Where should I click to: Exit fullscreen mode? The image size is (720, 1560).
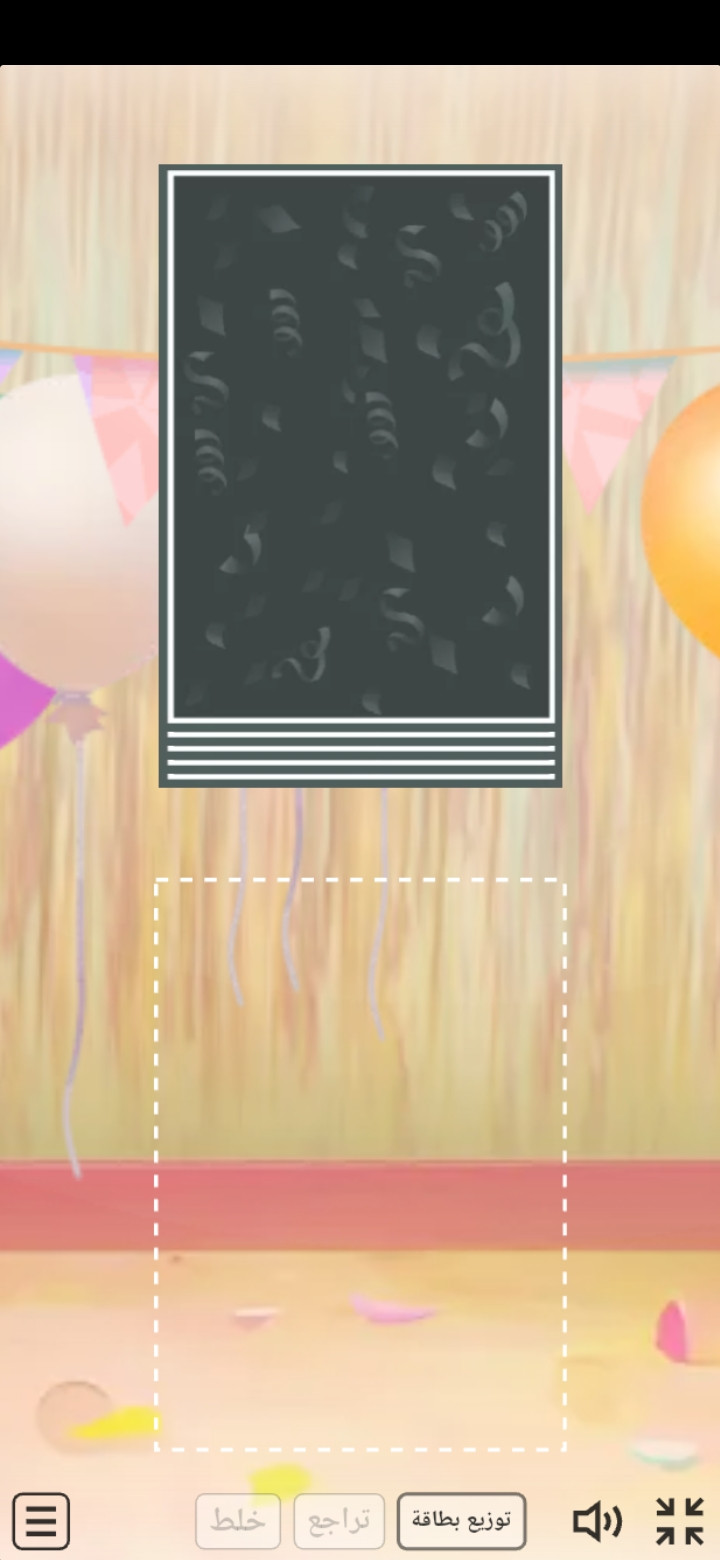pyautogui.click(x=680, y=1521)
